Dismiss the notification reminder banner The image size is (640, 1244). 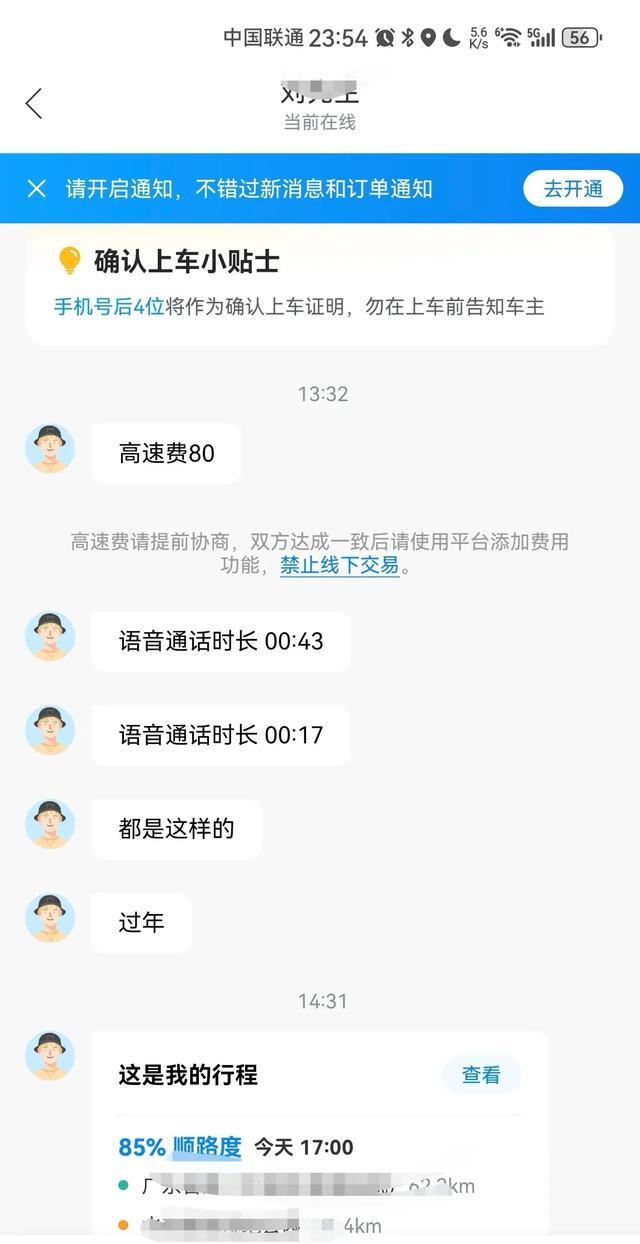pyautogui.click(x=37, y=188)
